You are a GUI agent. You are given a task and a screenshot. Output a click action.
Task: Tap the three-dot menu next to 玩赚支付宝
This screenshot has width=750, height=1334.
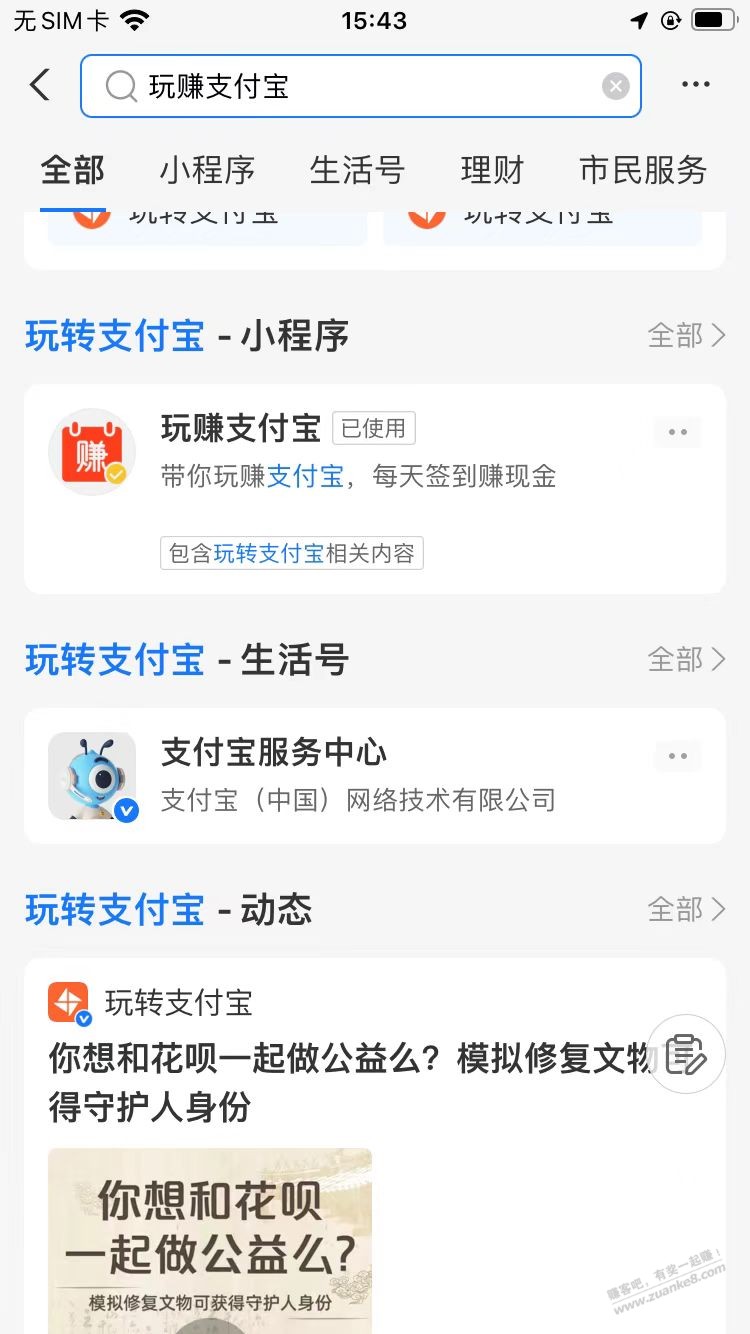[677, 431]
